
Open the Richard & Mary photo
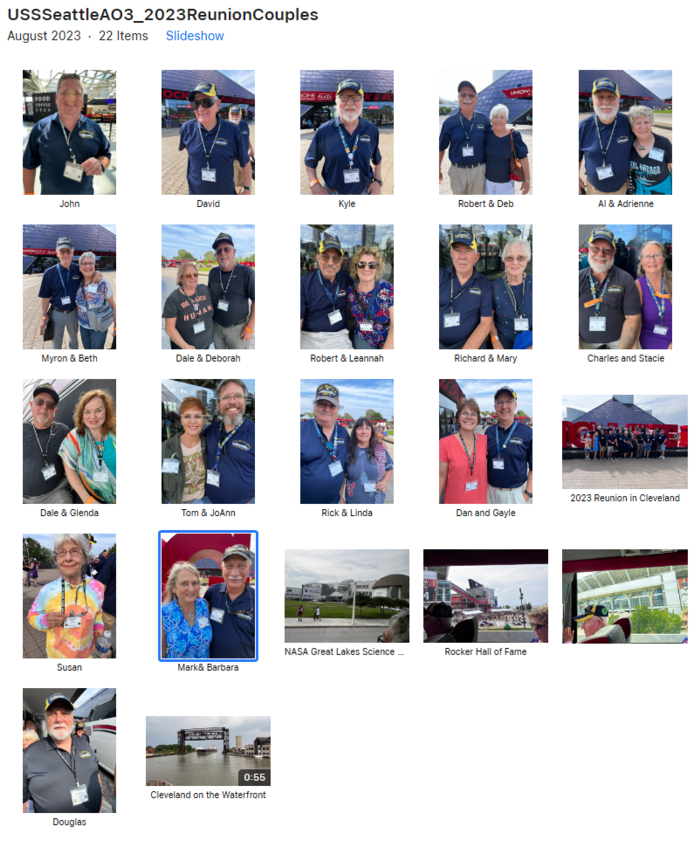coord(485,286)
